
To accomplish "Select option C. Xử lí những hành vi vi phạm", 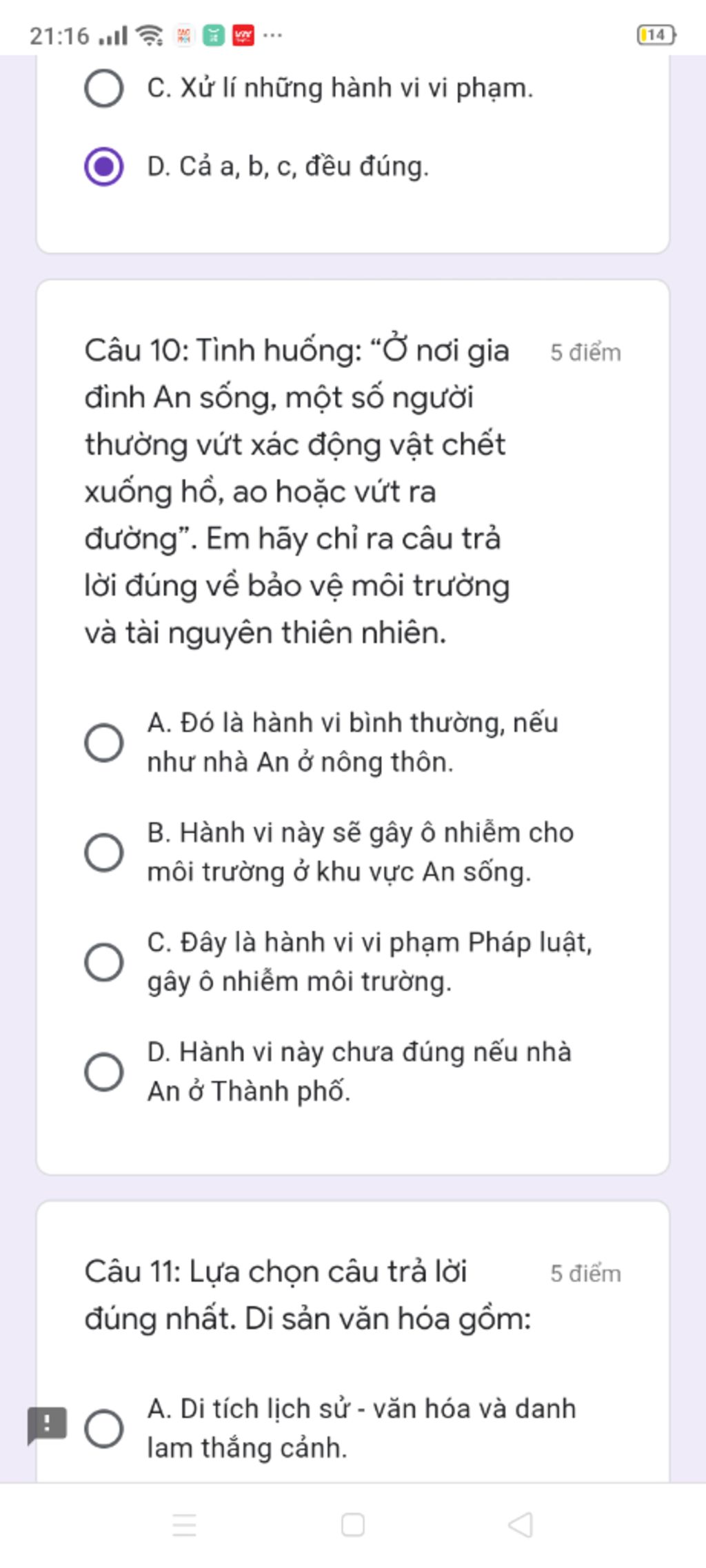I will 104,88.
